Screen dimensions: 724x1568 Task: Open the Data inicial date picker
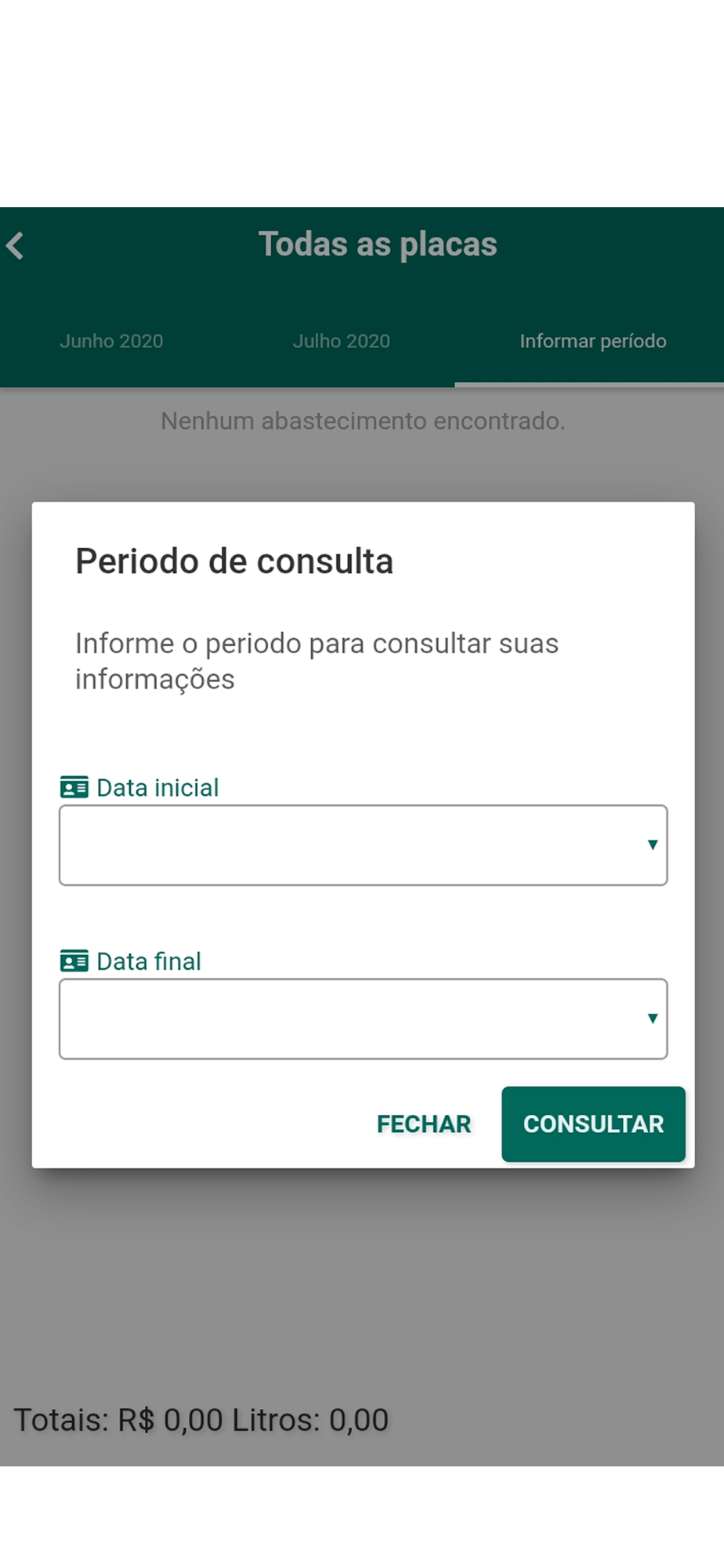pyautogui.click(x=363, y=845)
